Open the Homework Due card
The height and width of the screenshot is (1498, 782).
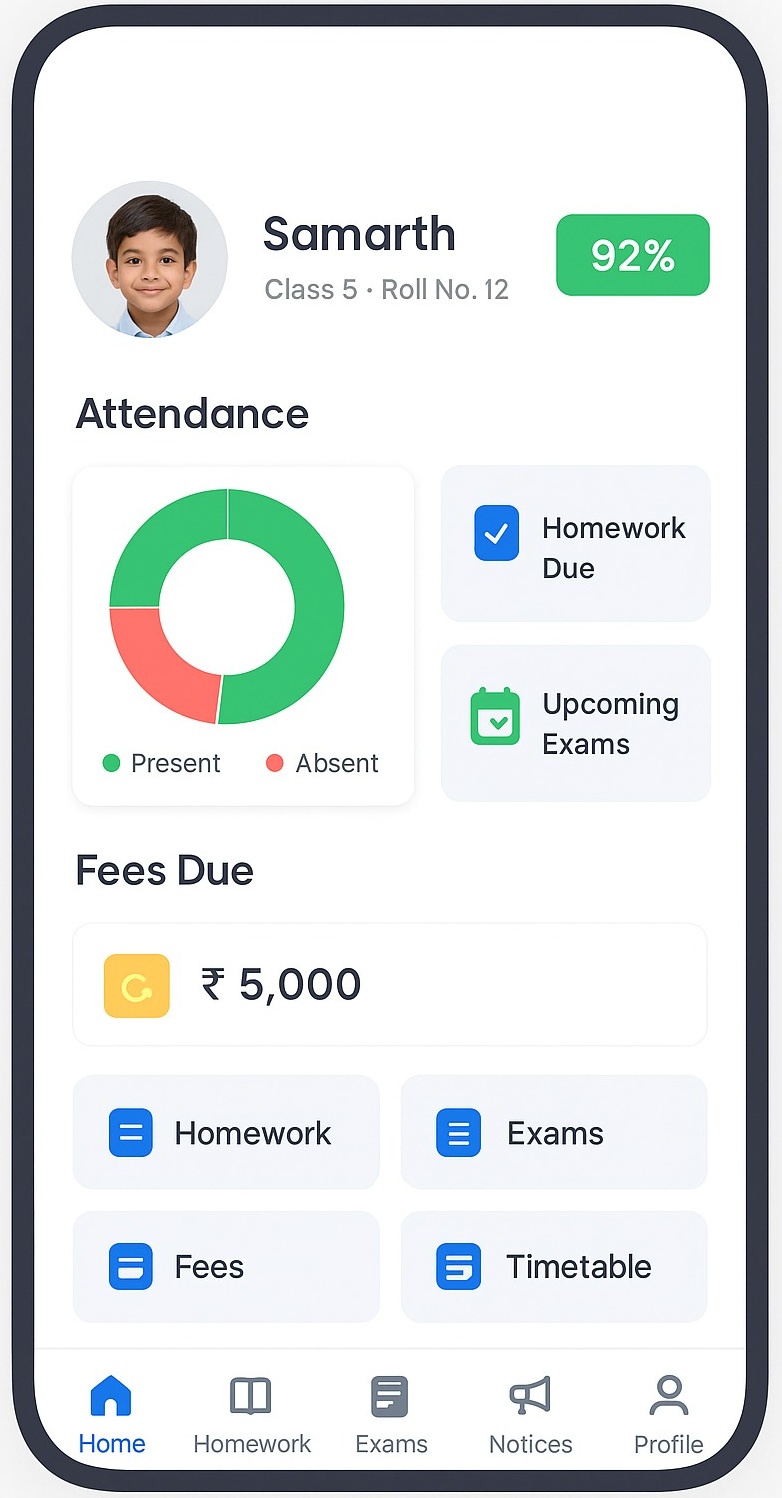pyautogui.click(x=575, y=544)
